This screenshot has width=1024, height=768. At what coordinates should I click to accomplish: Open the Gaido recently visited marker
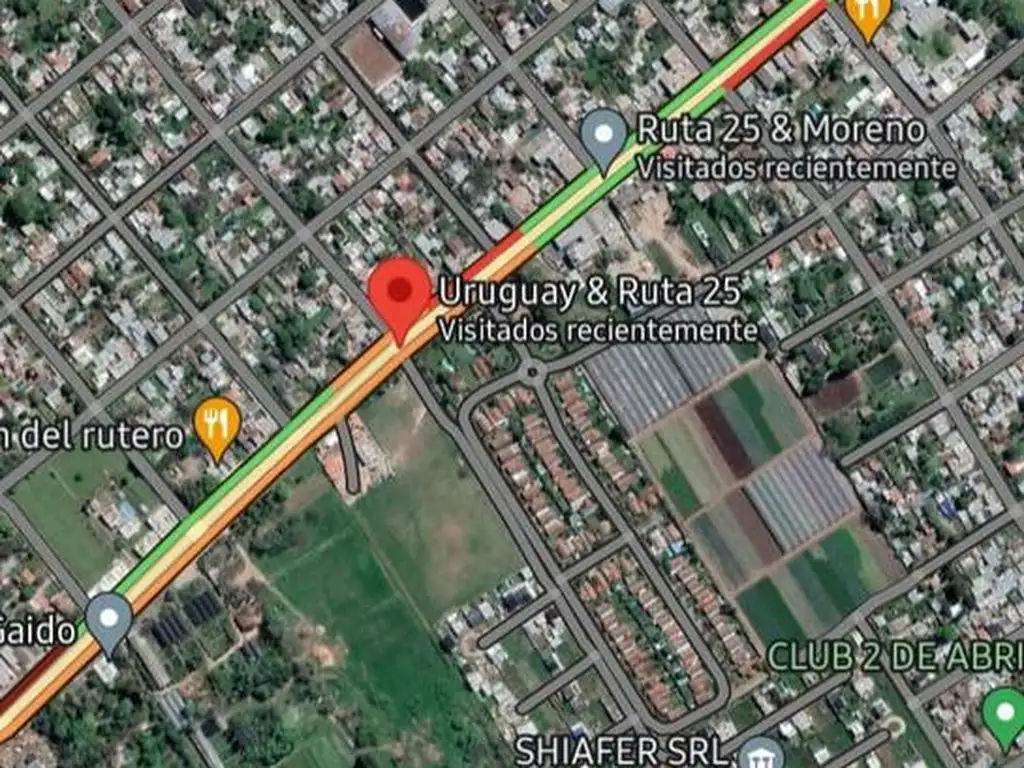pyautogui.click(x=109, y=619)
